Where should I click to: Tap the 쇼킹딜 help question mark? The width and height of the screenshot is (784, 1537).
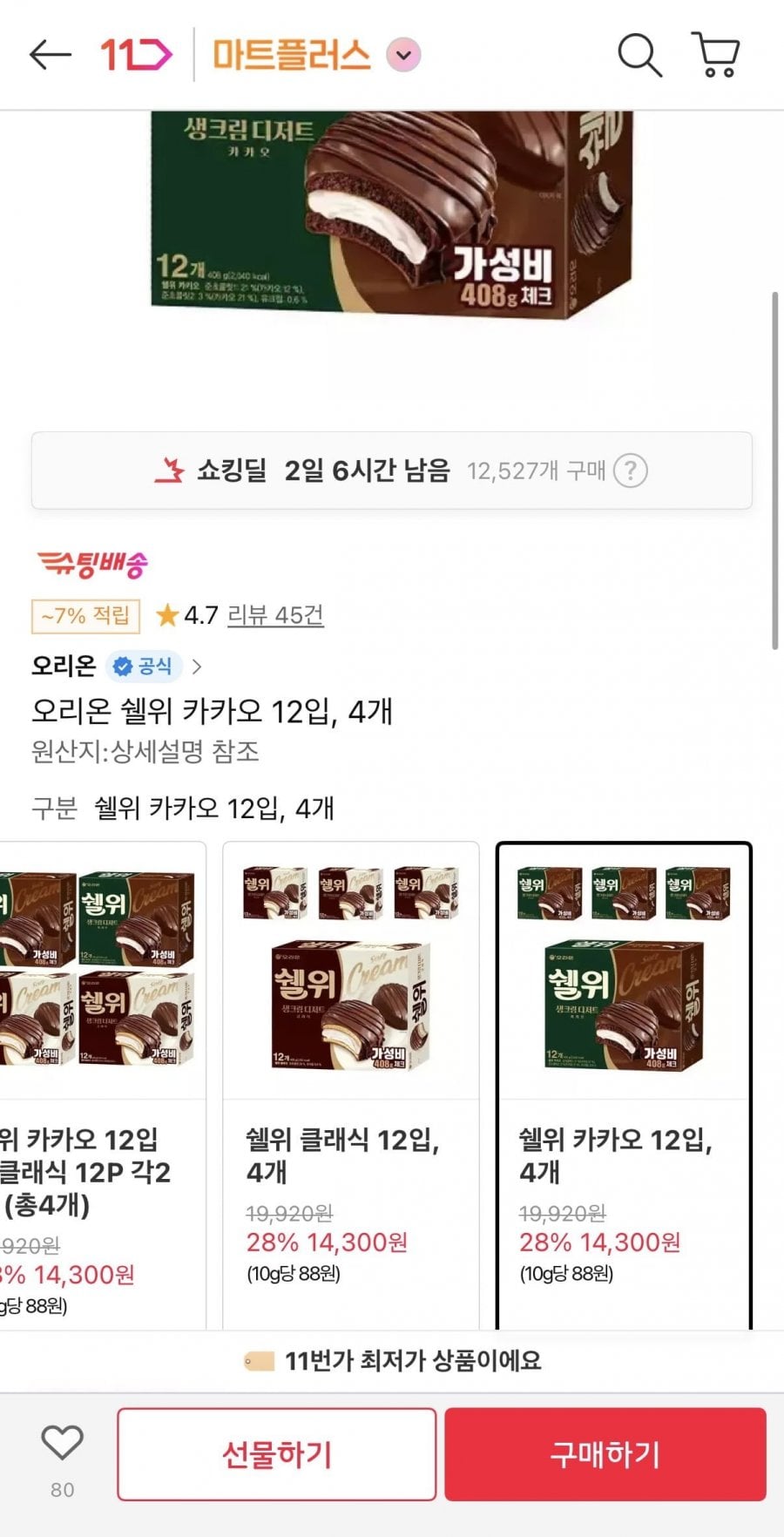pyautogui.click(x=630, y=471)
